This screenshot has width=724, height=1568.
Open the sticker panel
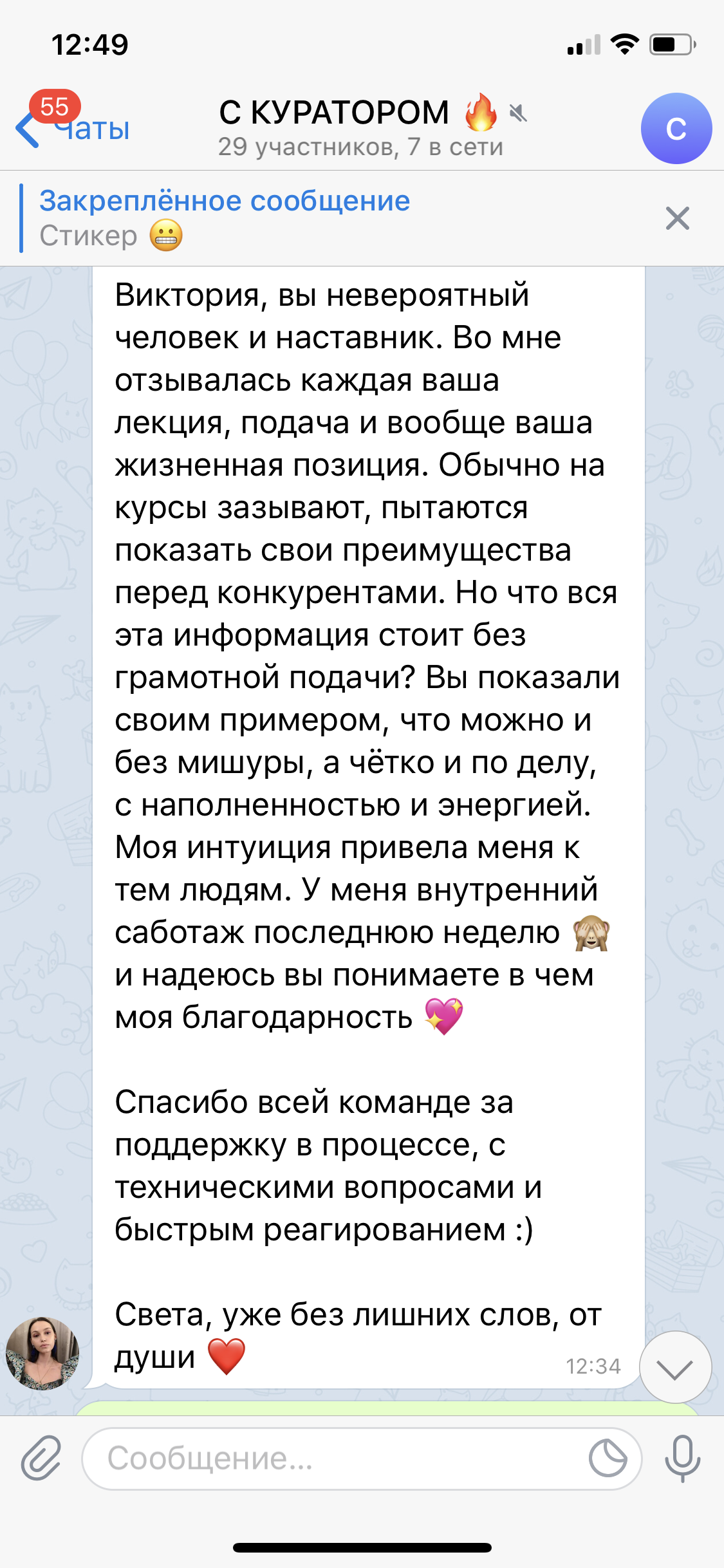point(608,1459)
